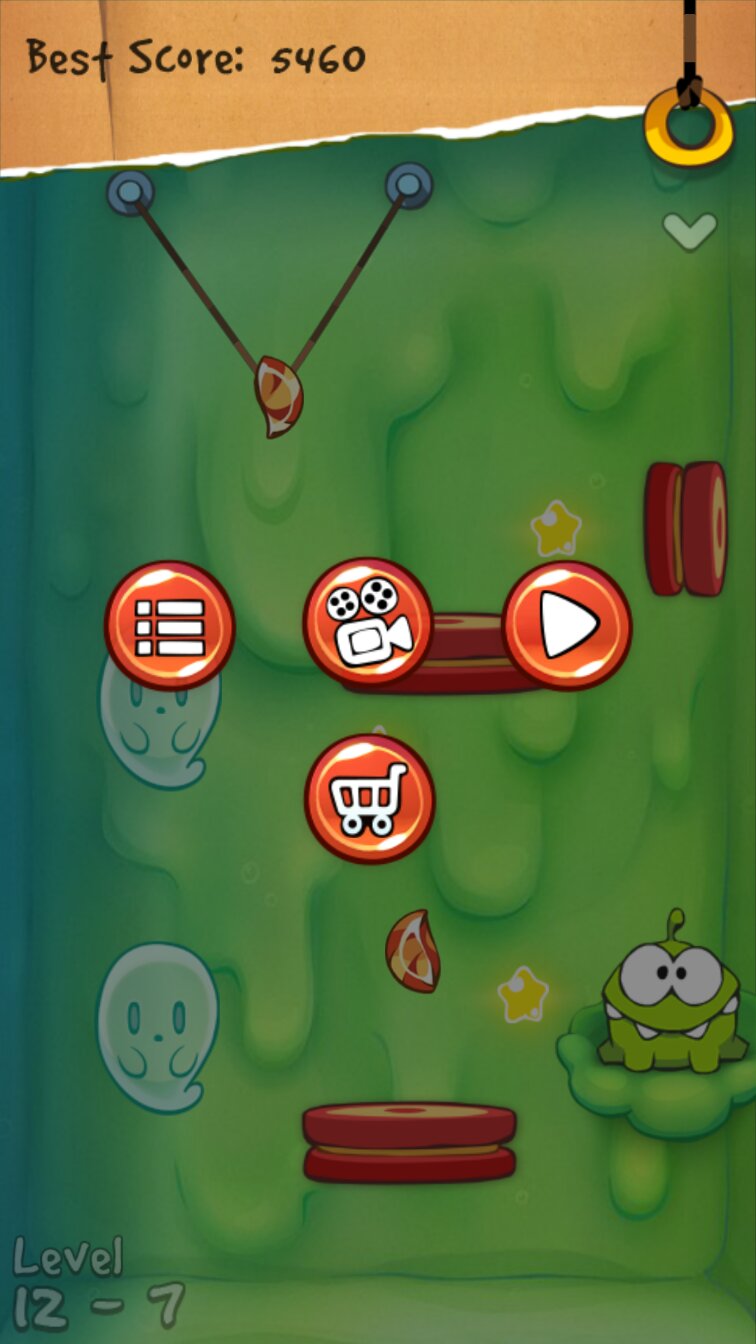Open the shop cart button

click(369, 798)
